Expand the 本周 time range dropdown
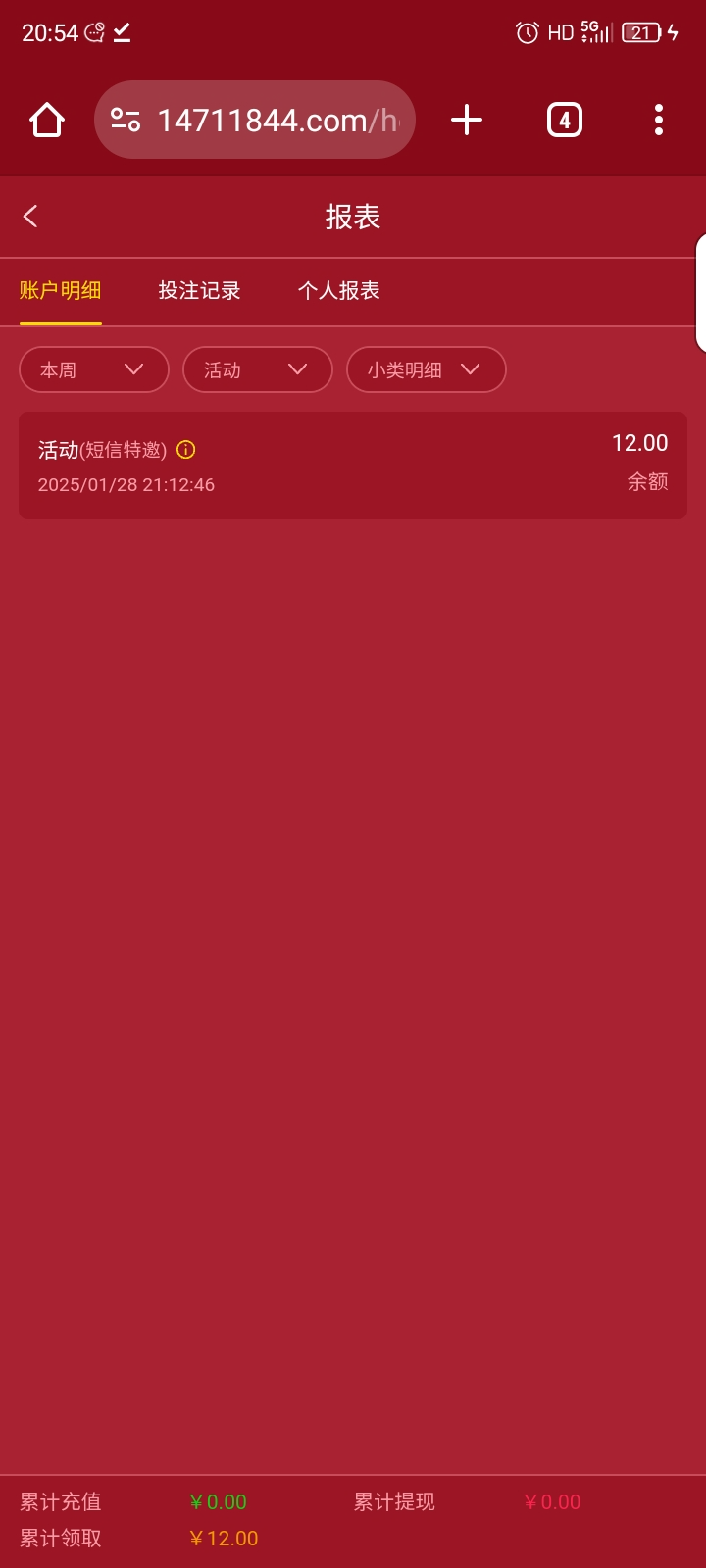This screenshot has width=706, height=1568. [94, 370]
